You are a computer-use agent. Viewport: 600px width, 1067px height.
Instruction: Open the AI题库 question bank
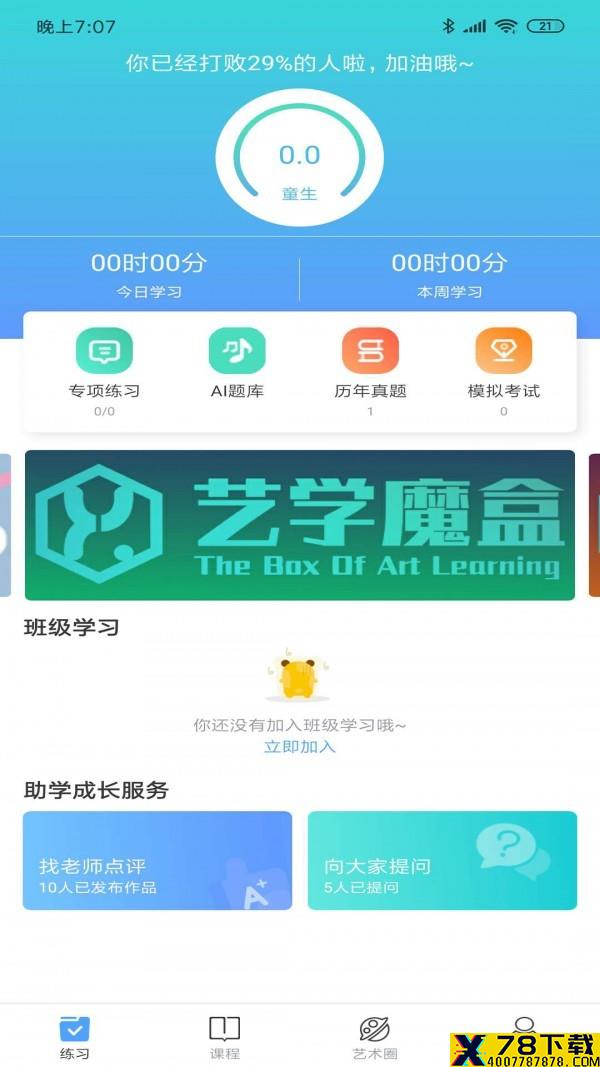pos(237,365)
